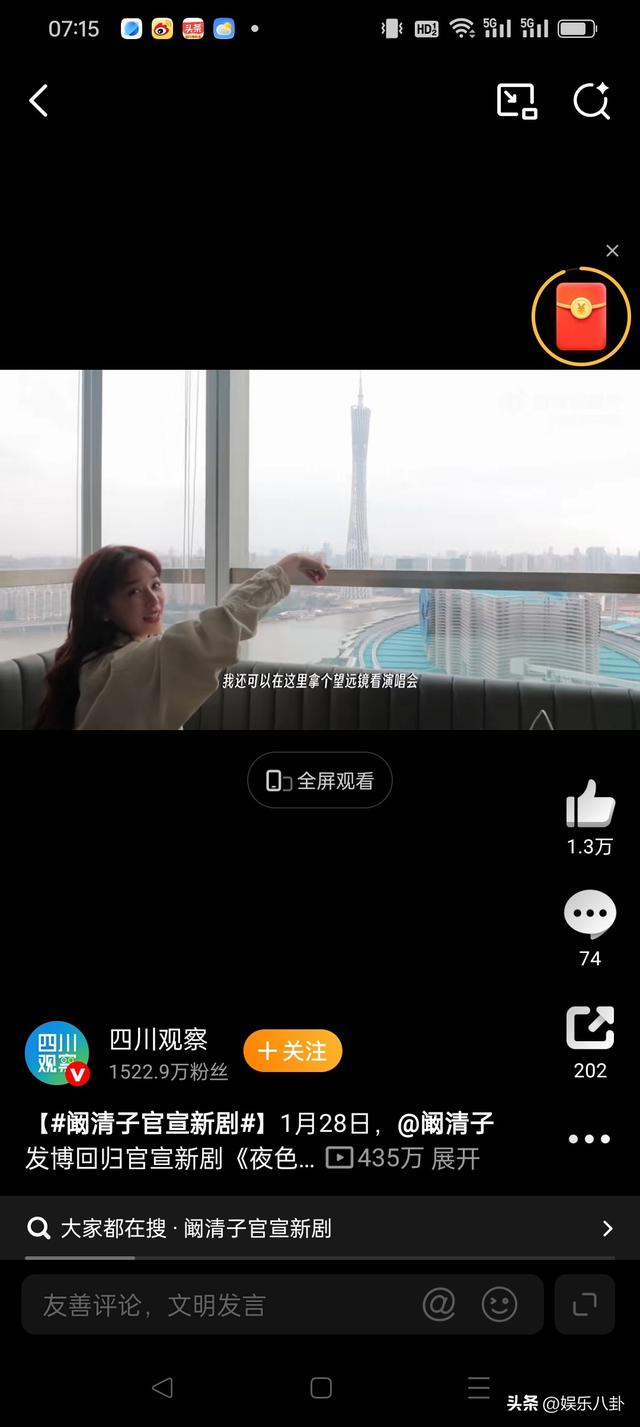Tap the expand-window icon beside comment box
640x1427 pixels.
[585, 1304]
